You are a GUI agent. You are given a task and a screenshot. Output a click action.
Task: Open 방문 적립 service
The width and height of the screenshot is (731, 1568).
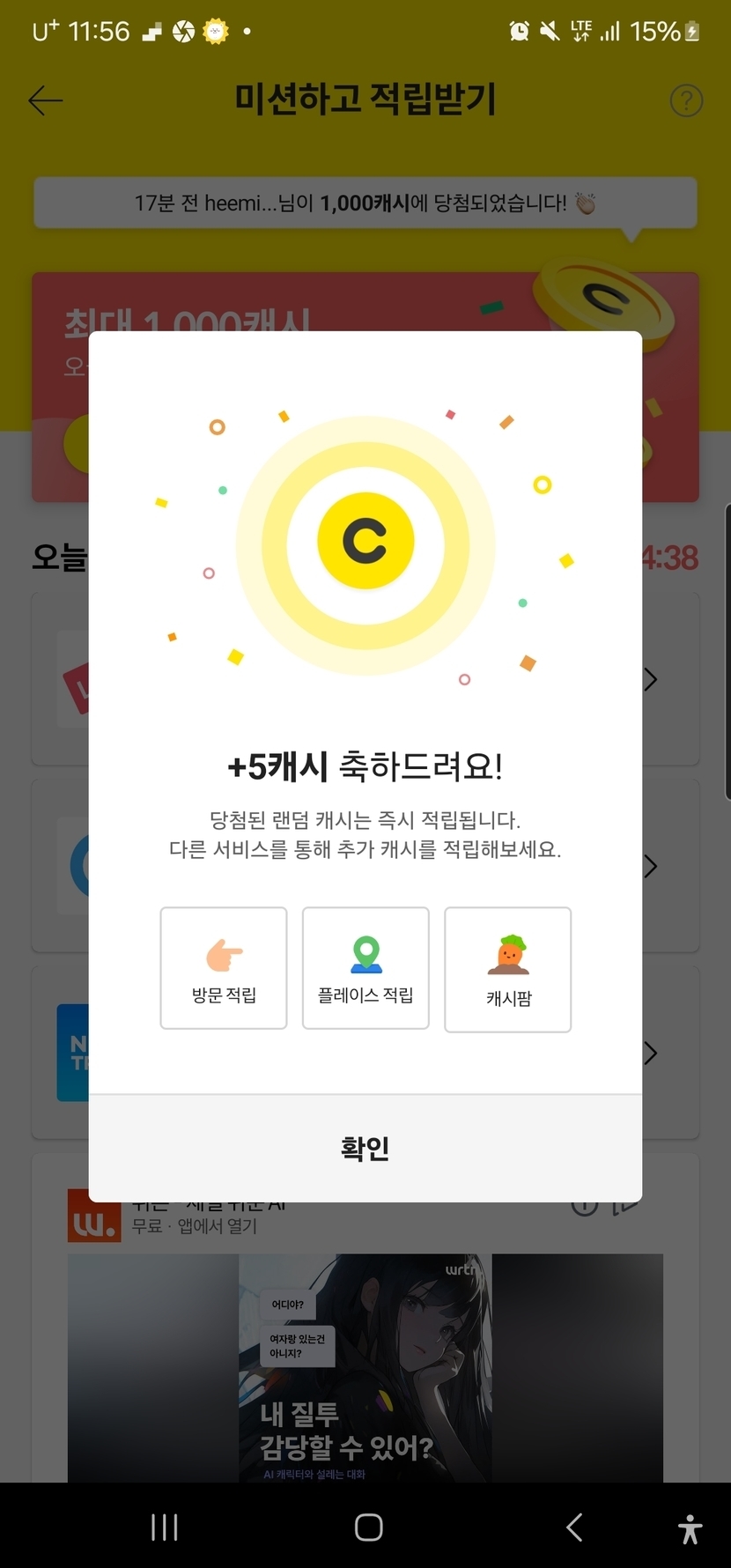(x=224, y=968)
